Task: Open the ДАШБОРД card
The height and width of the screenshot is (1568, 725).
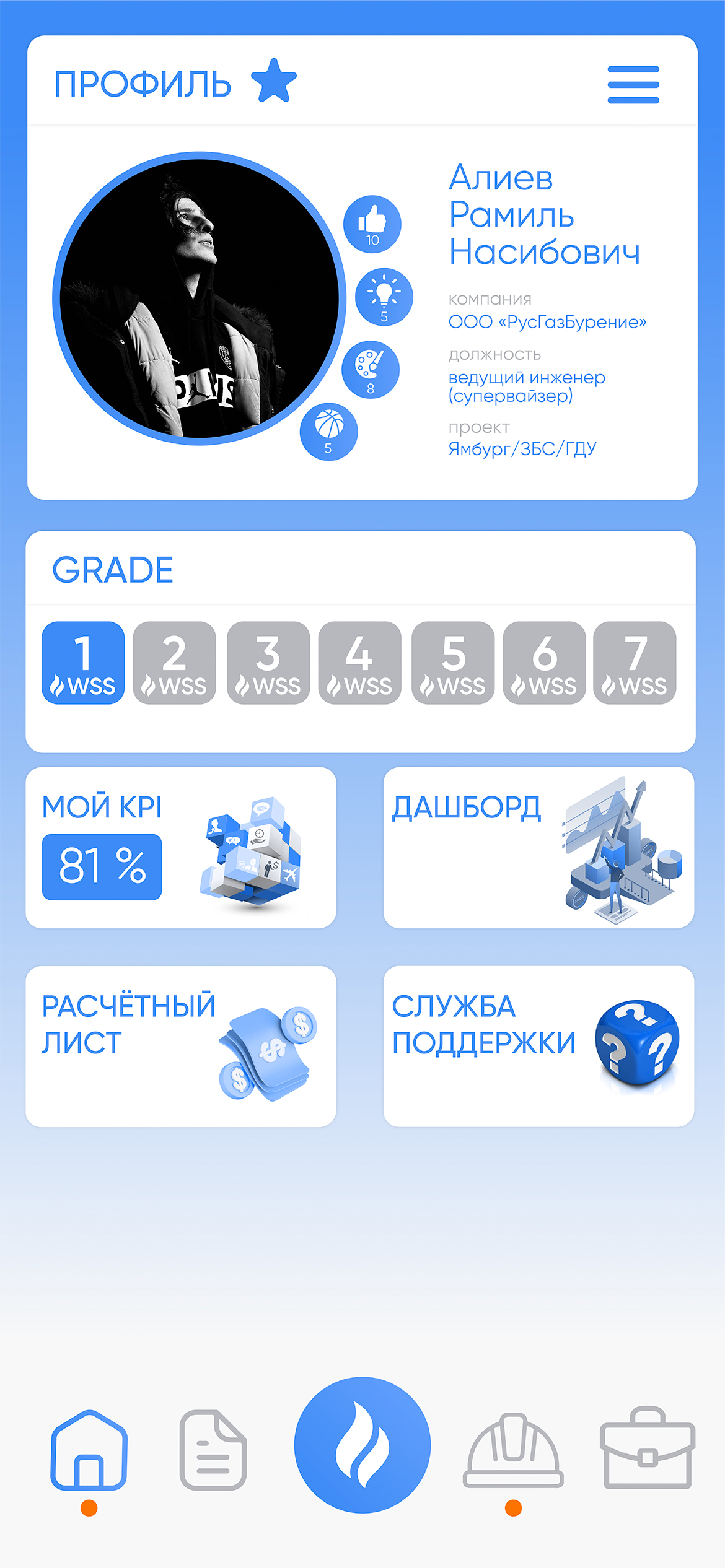Action: tap(538, 847)
